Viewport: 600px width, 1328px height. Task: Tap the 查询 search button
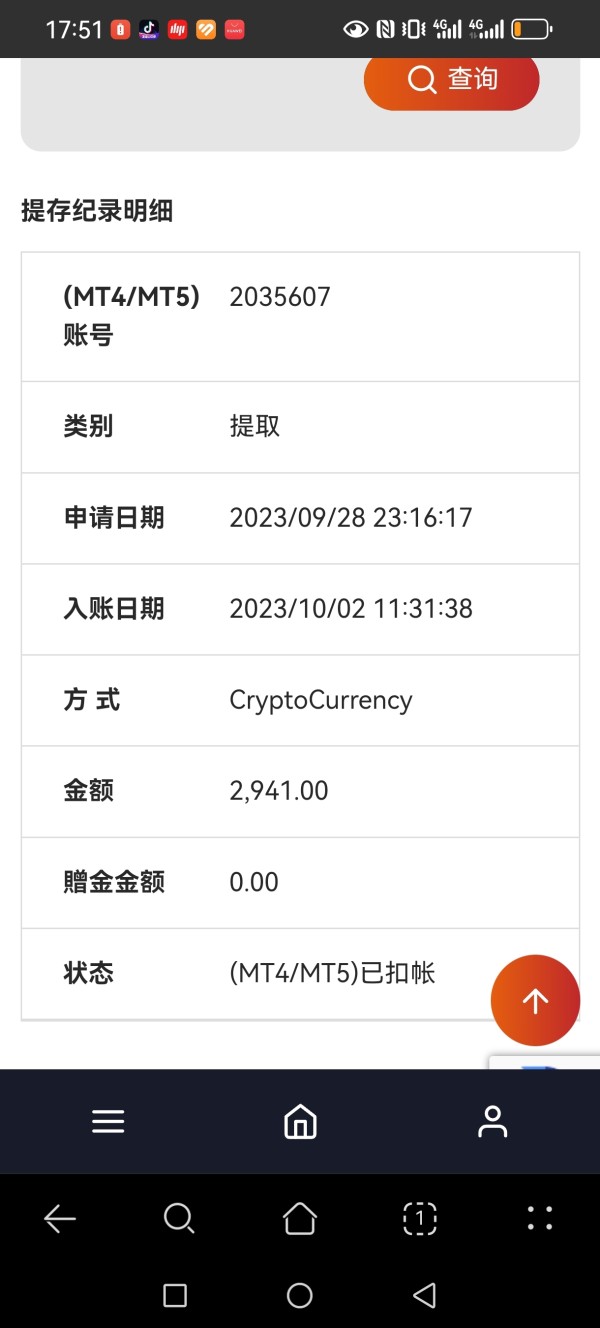point(451,80)
